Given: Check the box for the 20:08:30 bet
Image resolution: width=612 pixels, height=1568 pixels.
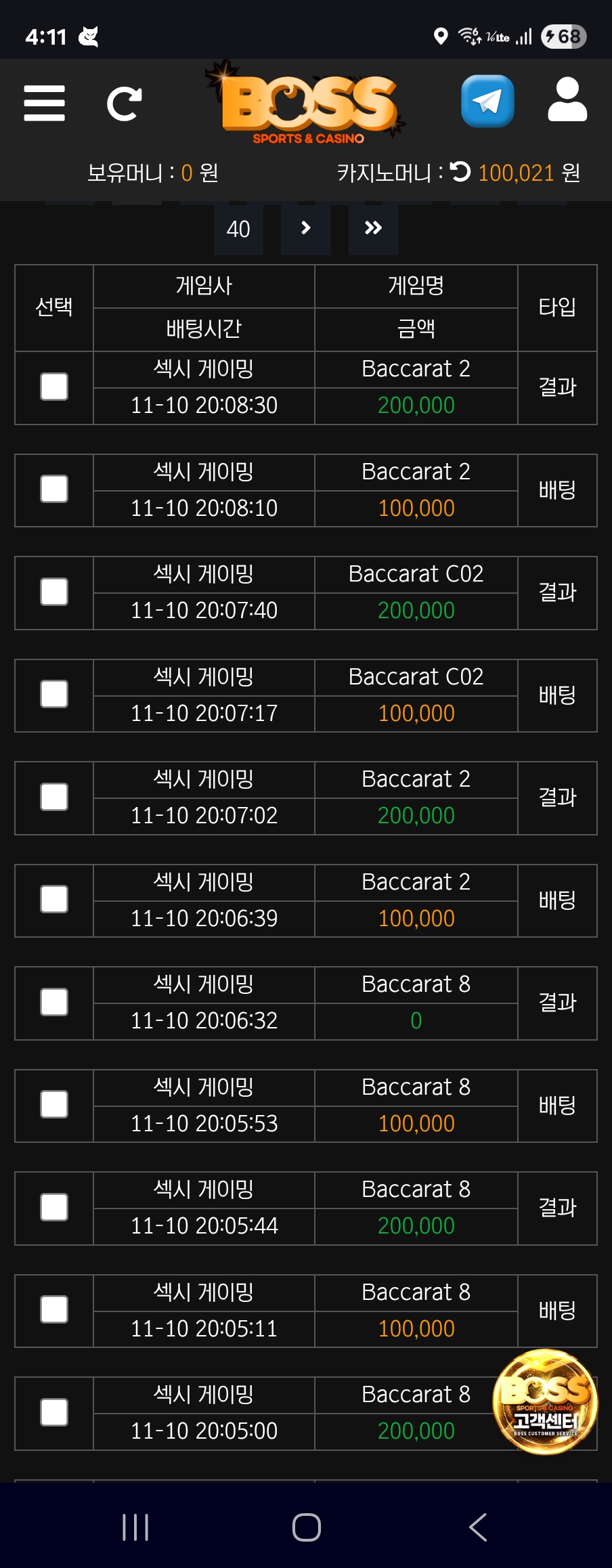Looking at the screenshot, I should (x=54, y=387).
